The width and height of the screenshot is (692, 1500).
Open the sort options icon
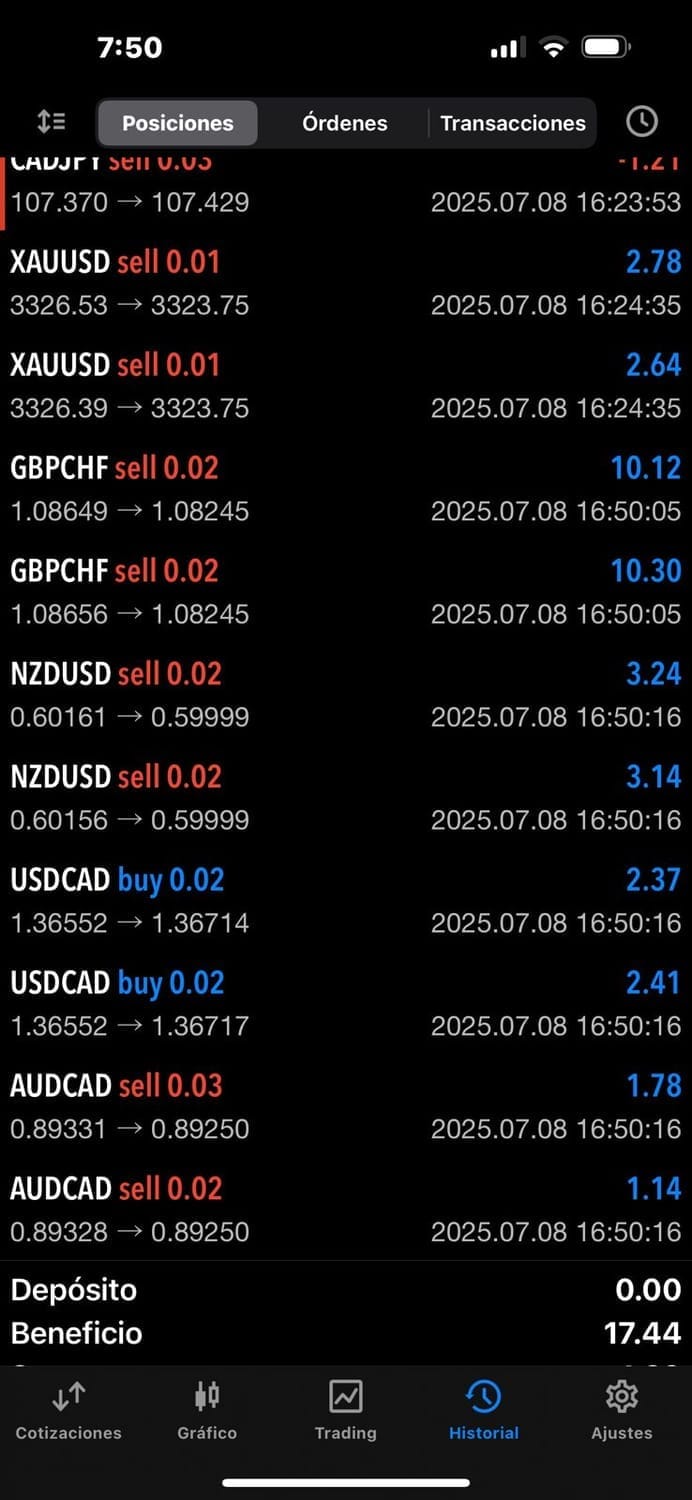click(x=51, y=122)
